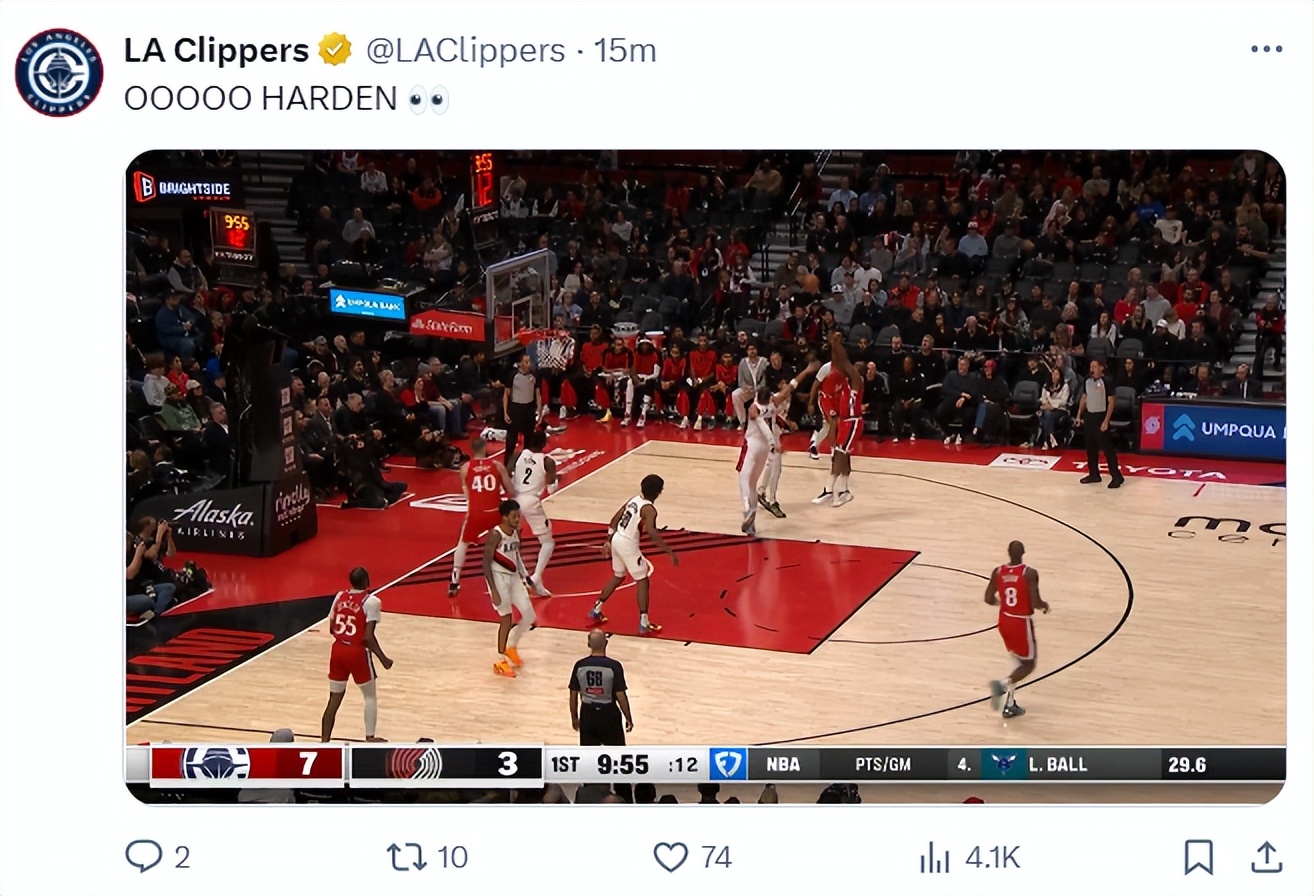Screen dimensions: 1314x896
Task: Open the @LAClippers handle link
Action: [x=465, y=50]
